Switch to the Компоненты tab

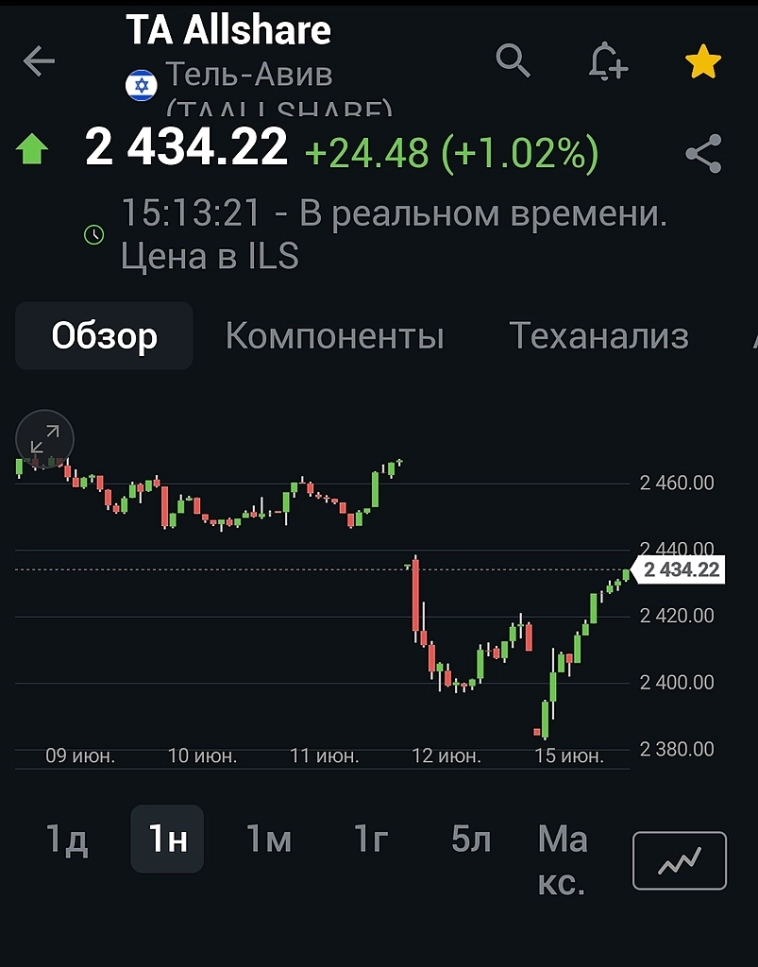tap(335, 336)
